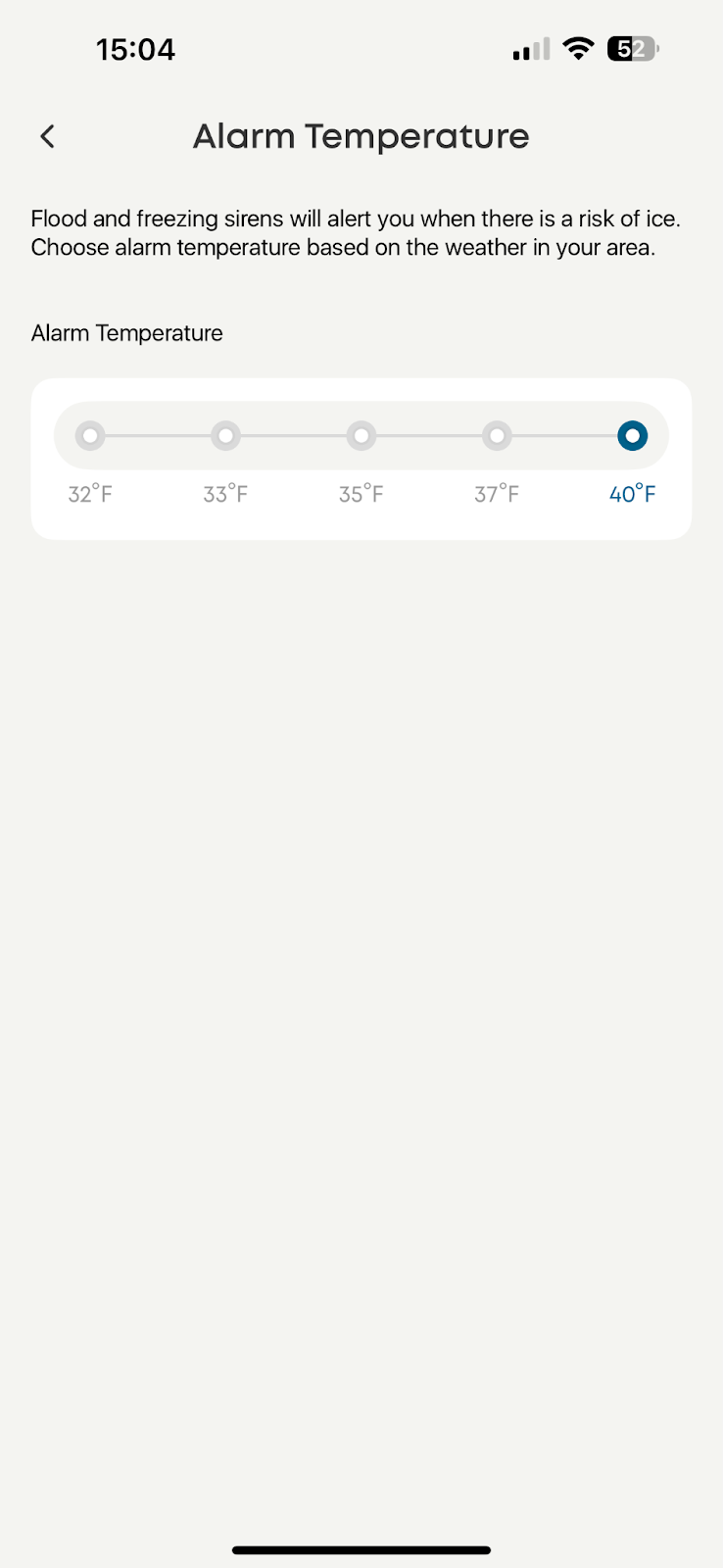Set alarm temperature to 32°F

pos(90,435)
